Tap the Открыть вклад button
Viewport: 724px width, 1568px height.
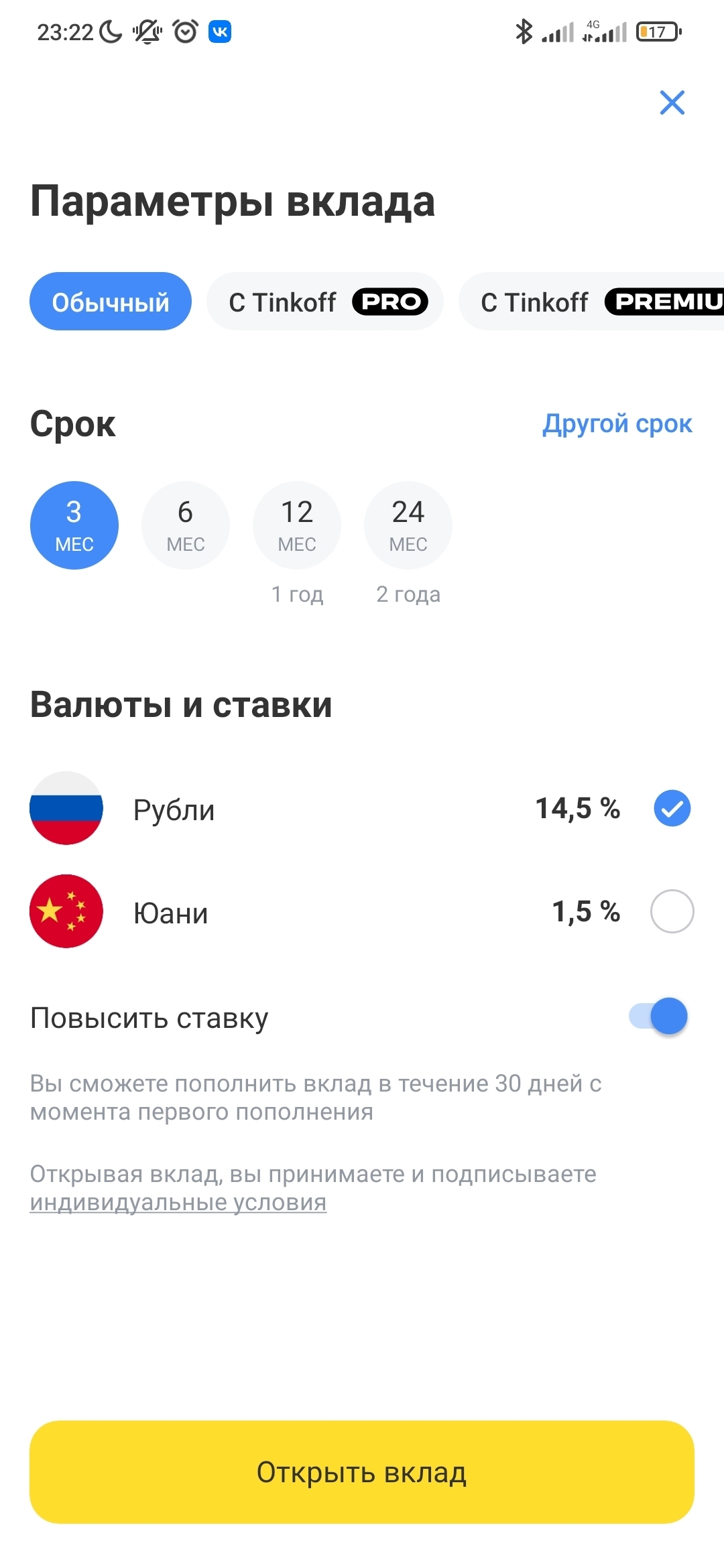362,1472
